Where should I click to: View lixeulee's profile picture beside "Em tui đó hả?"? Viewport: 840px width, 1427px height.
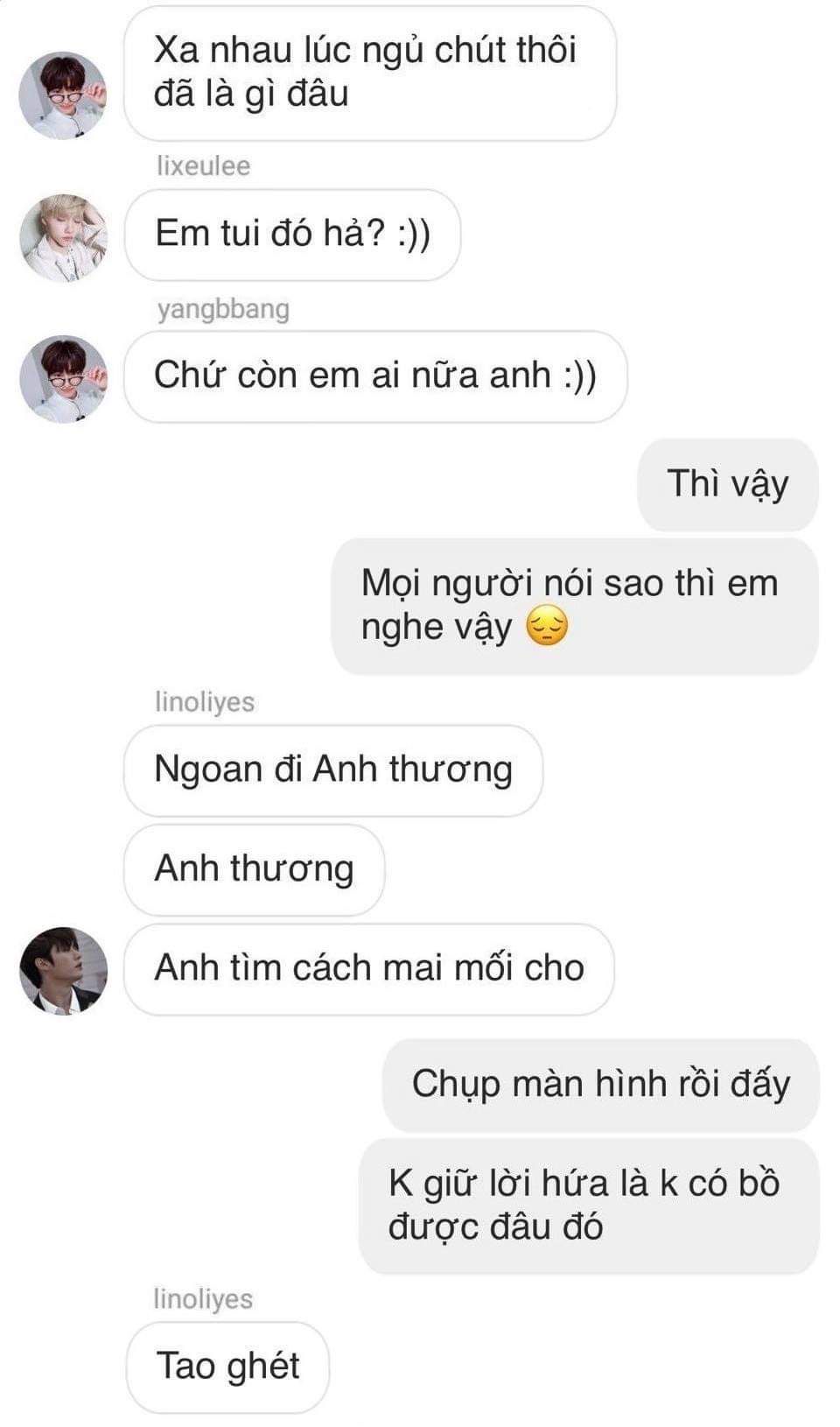pyautogui.click(x=63, y=237)
